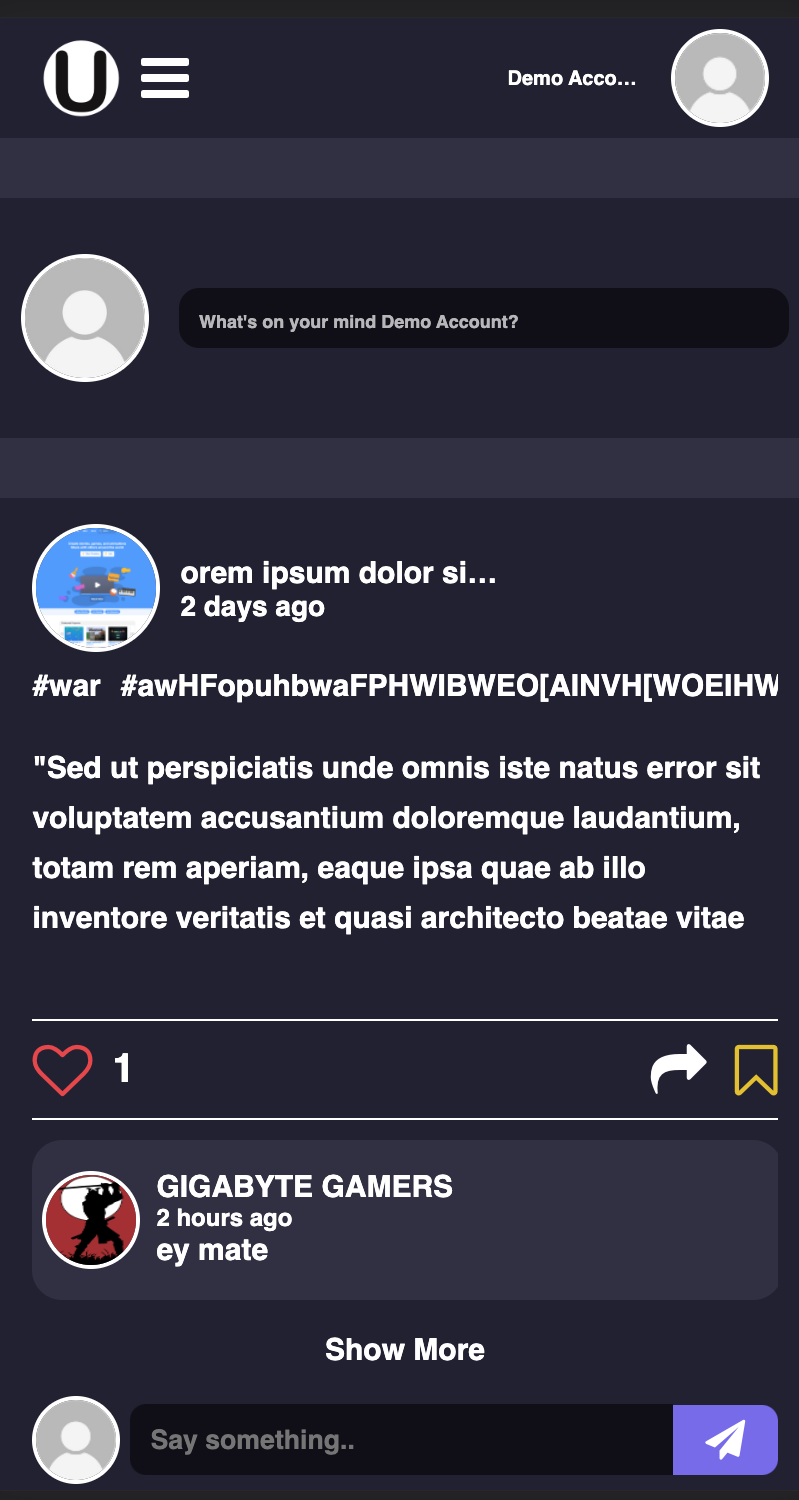Image resolution: width=799 pixels, height=1500 pixels.
Task: Click the U app logo
Action: [x=81, y=77]
